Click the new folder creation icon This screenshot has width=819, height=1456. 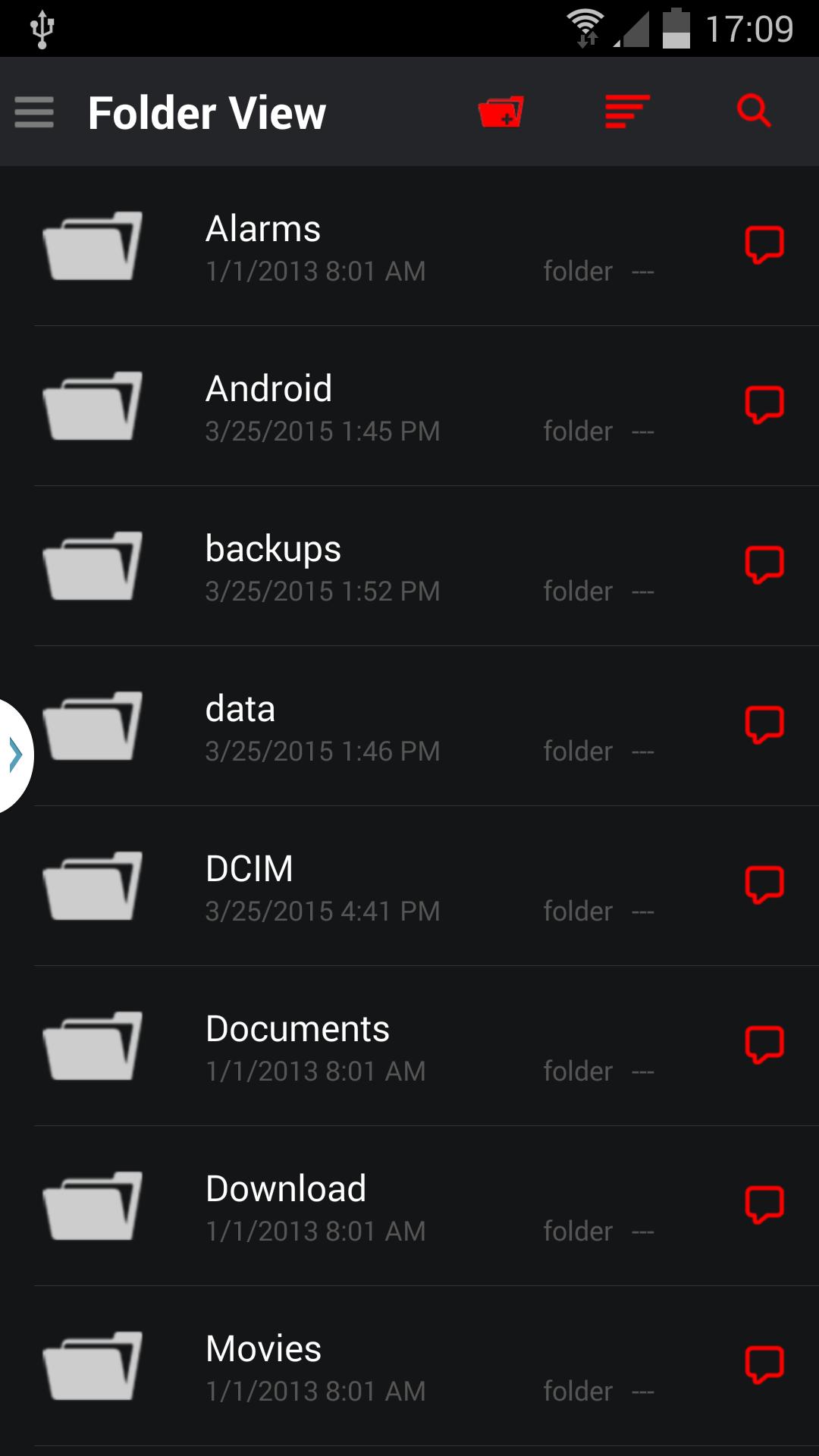(500, 112)
